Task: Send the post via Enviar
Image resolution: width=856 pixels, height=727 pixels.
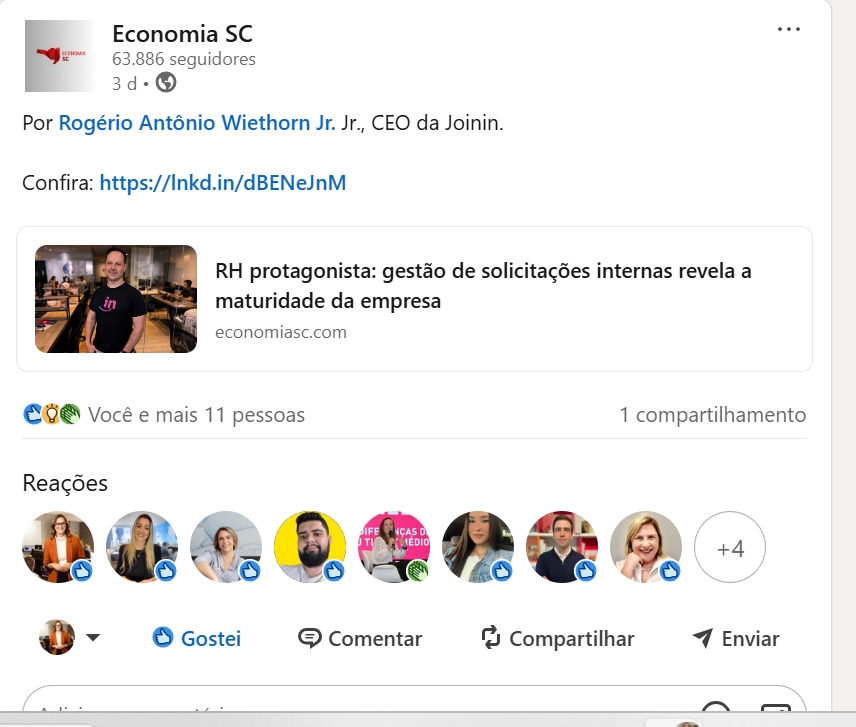Action: pos(736,638)
